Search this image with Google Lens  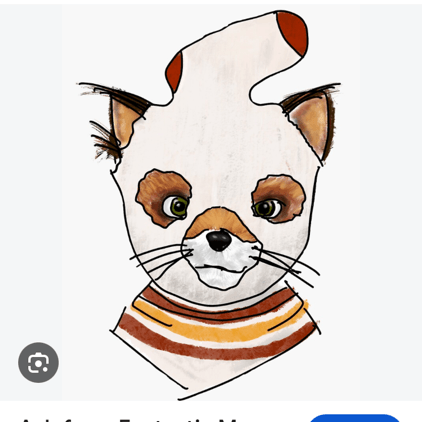click(38, 362)
